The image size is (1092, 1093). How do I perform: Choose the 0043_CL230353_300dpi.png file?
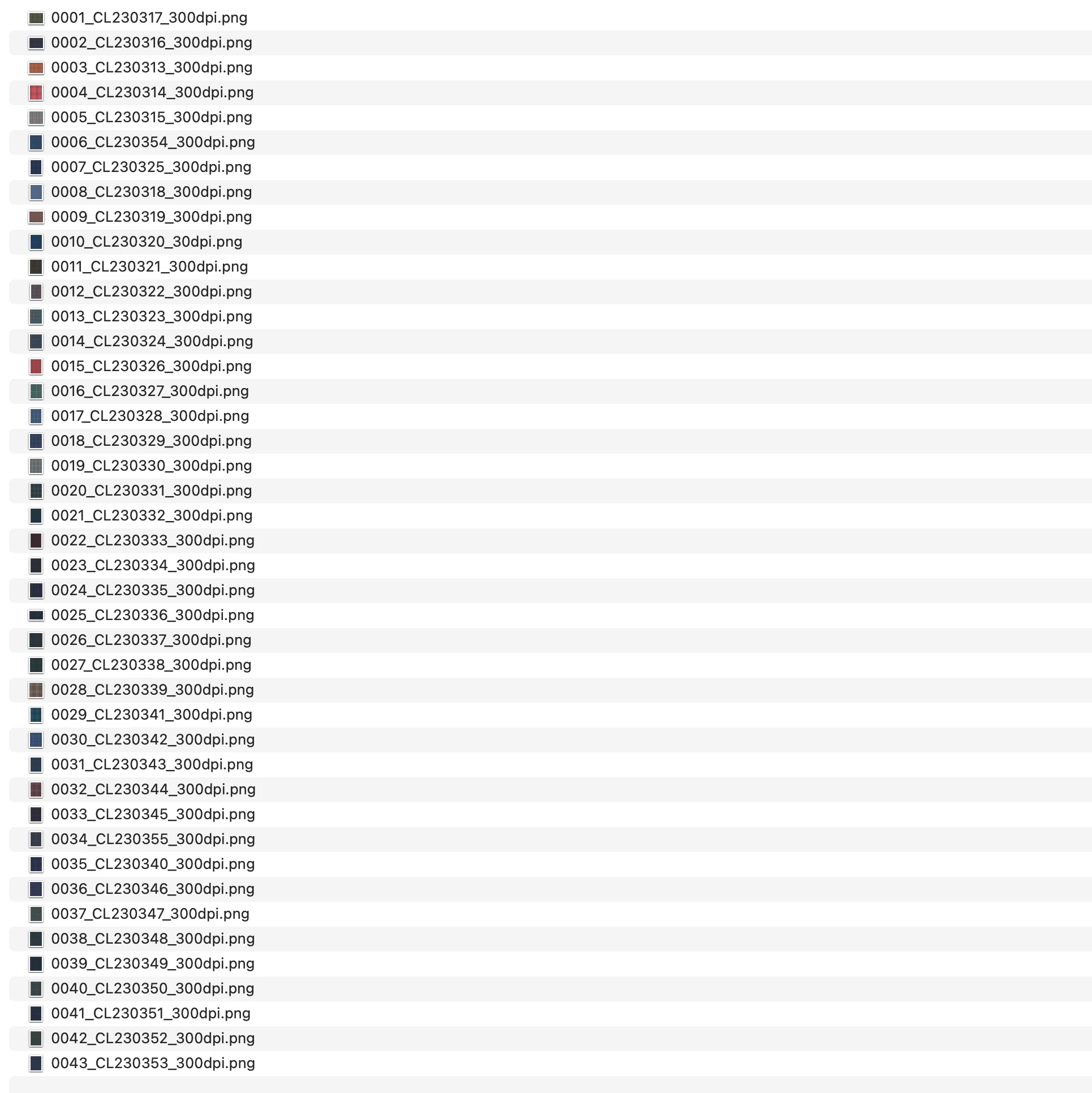153,1064
